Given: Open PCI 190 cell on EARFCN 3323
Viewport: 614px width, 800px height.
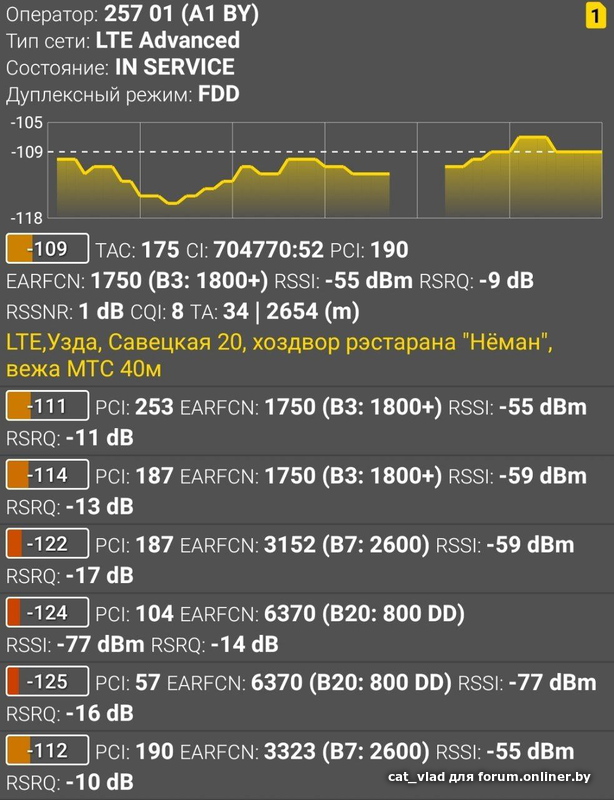Looking at the screenshot, I should pos(300,765).
